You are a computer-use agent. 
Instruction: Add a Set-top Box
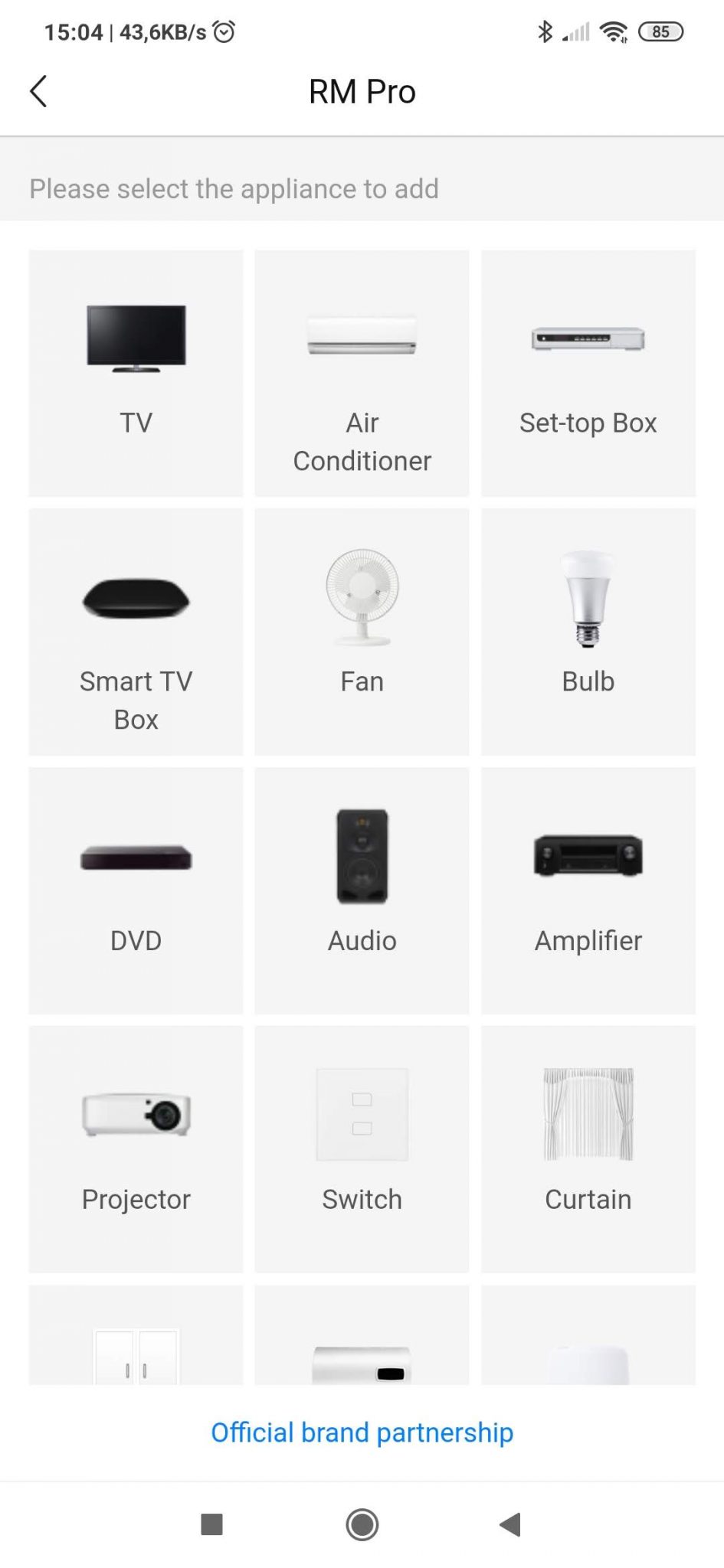[588, 373]
